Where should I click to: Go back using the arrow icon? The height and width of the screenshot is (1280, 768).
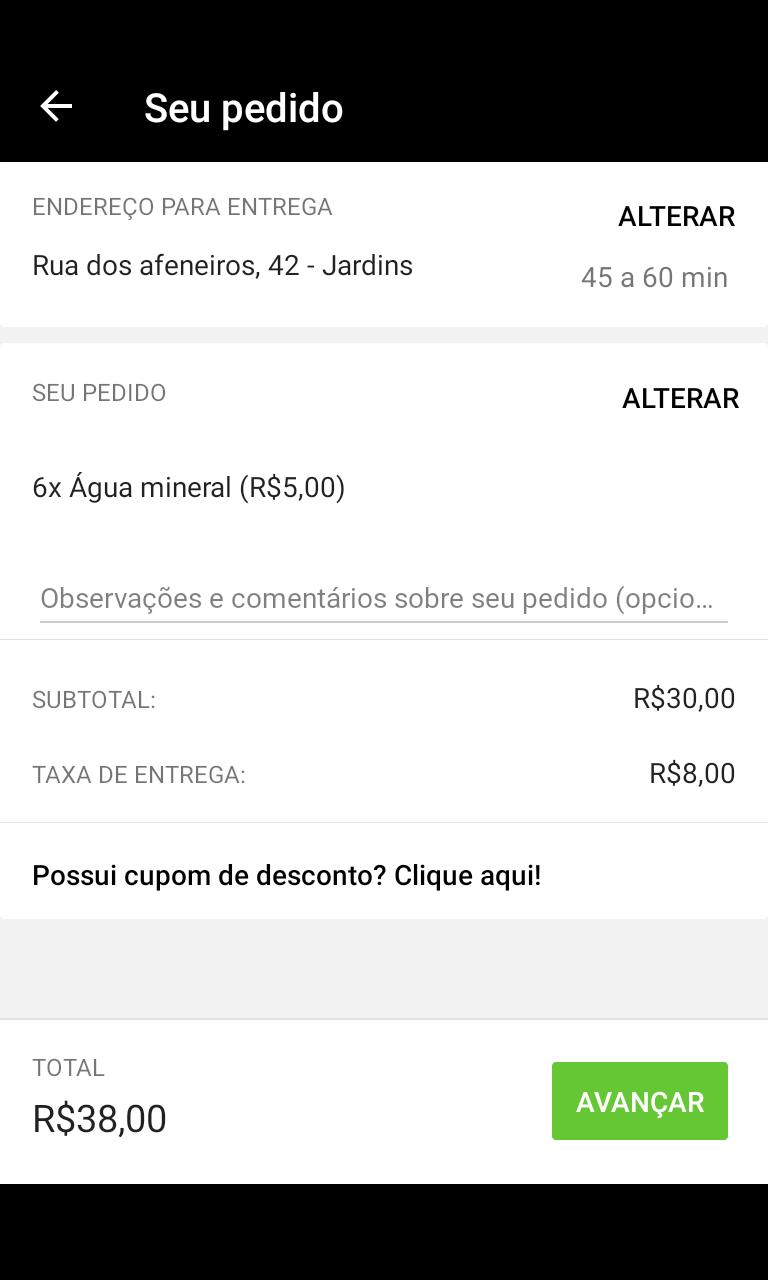click(56, 106)
